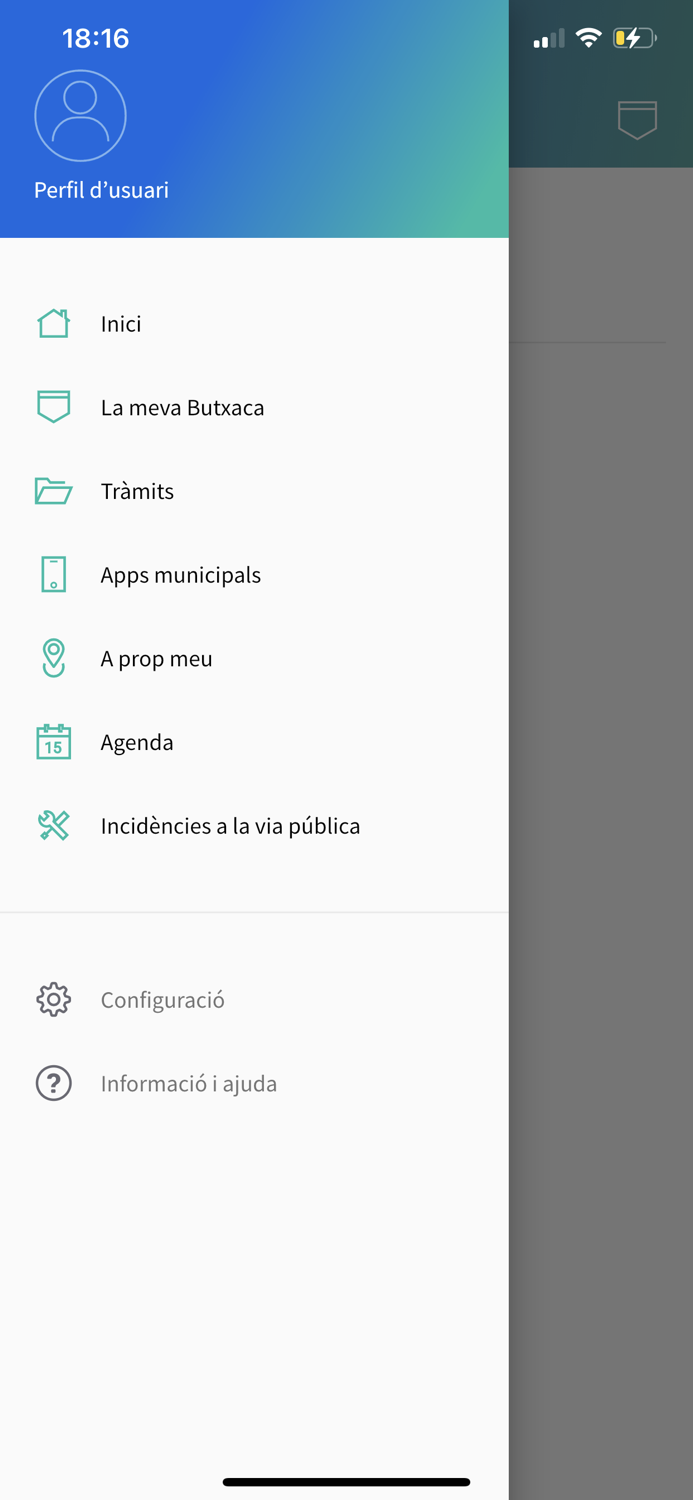This screenshot has width=693, height=1500.
Task: Open Informació i ajuda
Action: pyautogui.click(x=254, y=1084)
